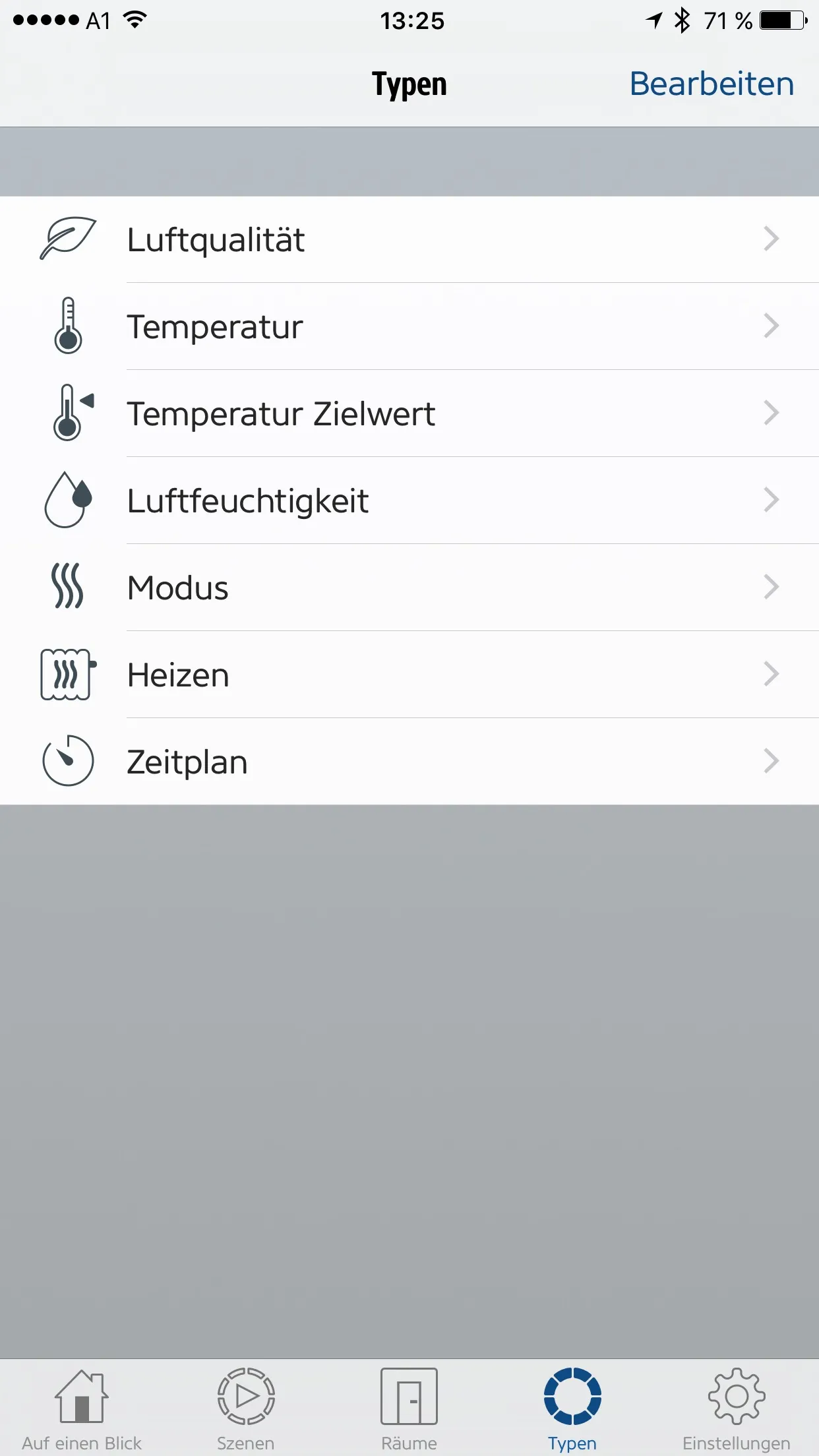This screenshot has height=1456, width=819.
Task: Open the Temperatur type
Action: click(x=409, y=326)
